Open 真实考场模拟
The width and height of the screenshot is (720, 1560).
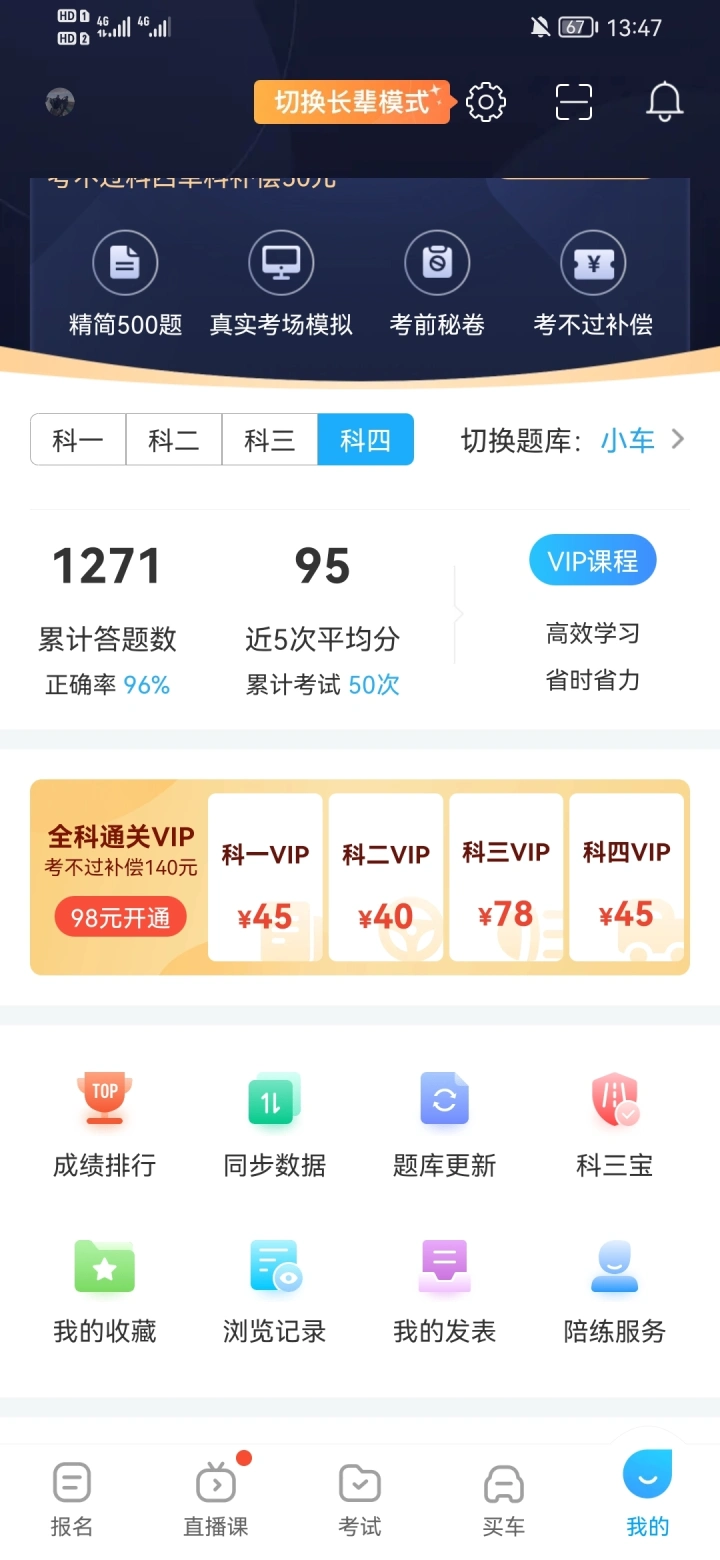(x=281, y=284)
